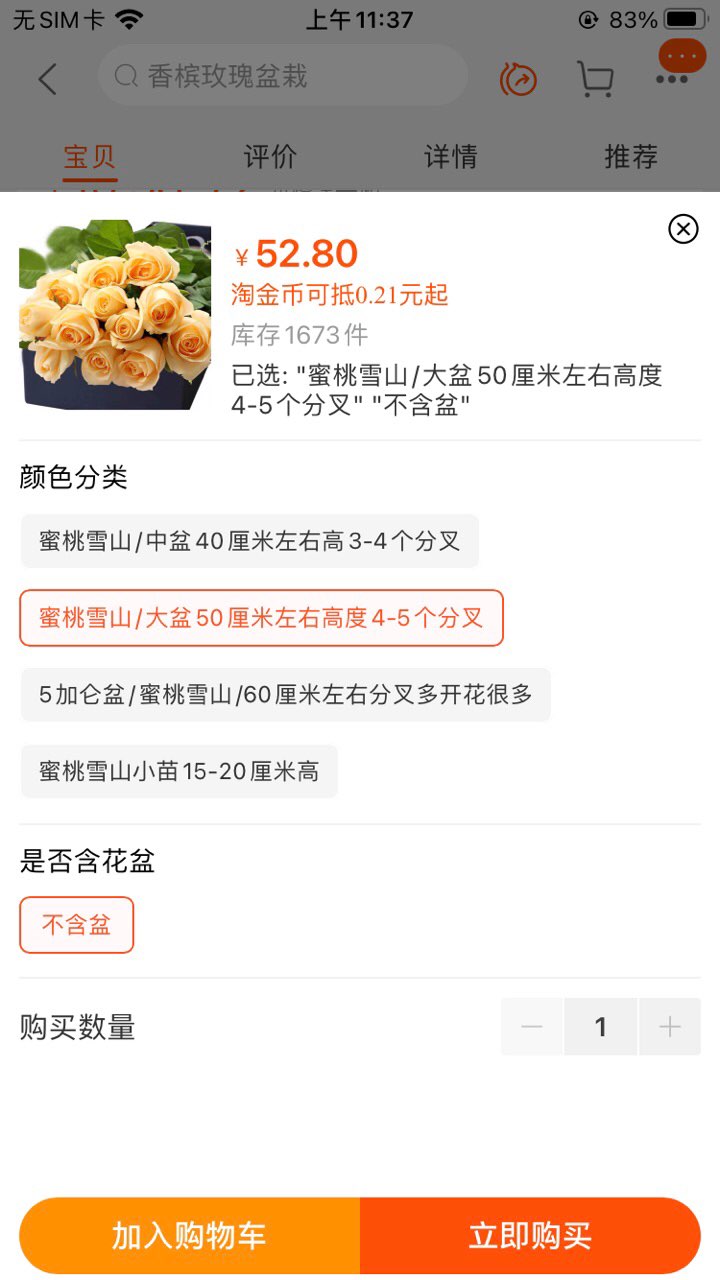Open the shopping cart icon
The image size is (720, 1280).
(595, 78)
